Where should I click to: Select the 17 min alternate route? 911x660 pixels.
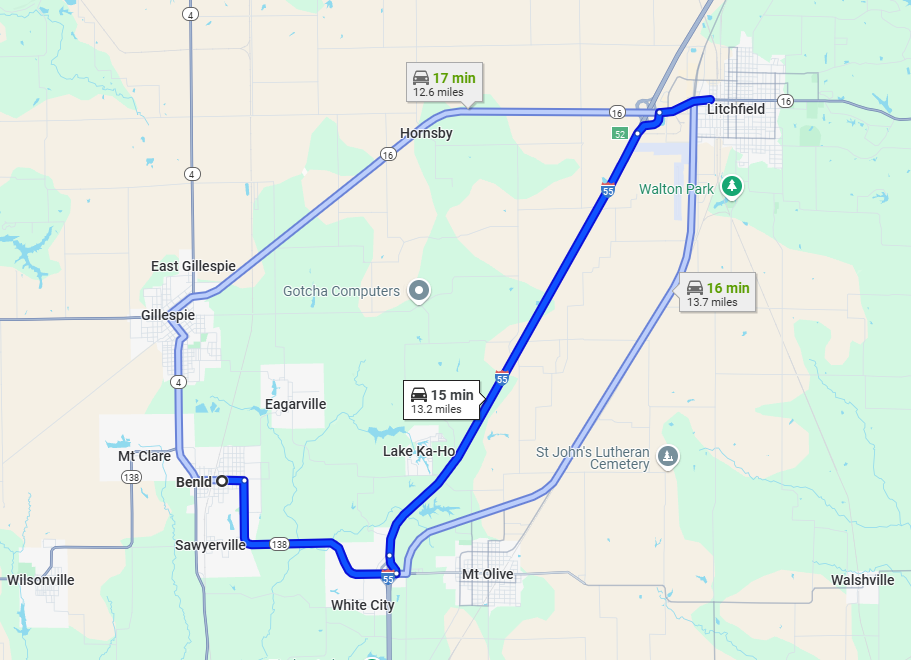443,84
